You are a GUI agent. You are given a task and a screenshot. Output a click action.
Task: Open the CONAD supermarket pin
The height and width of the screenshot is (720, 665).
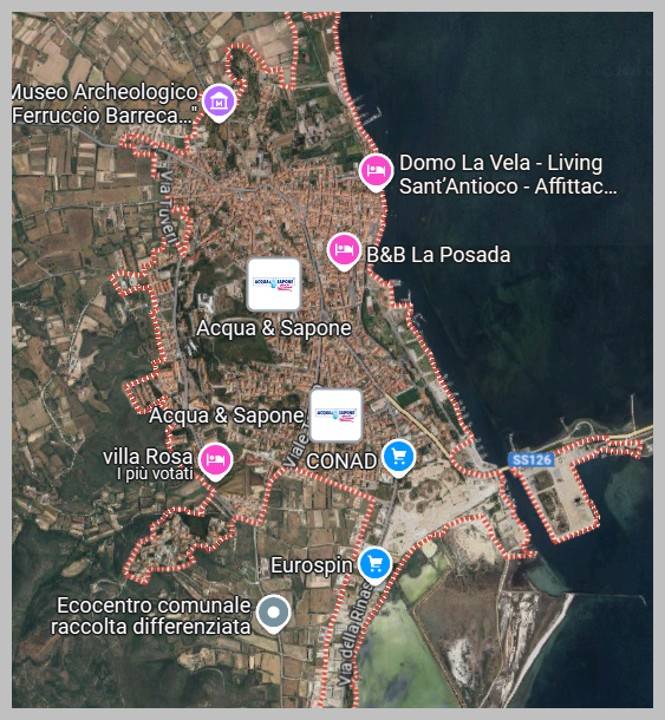click(399, 457)
